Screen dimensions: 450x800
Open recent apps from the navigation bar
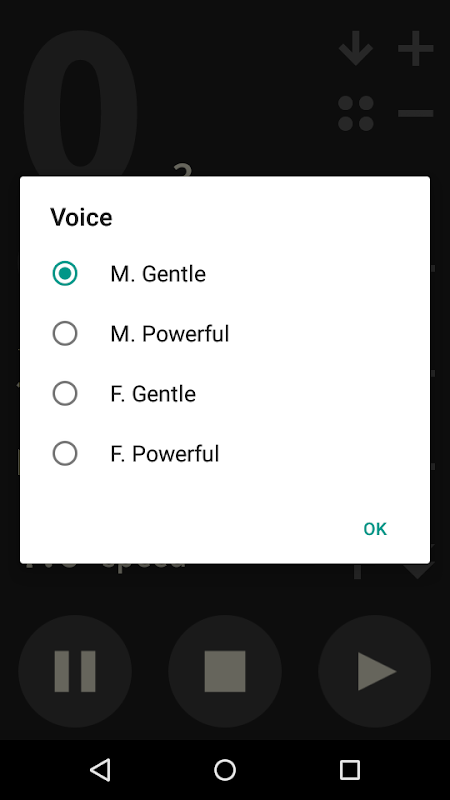[x=350, y=769]
